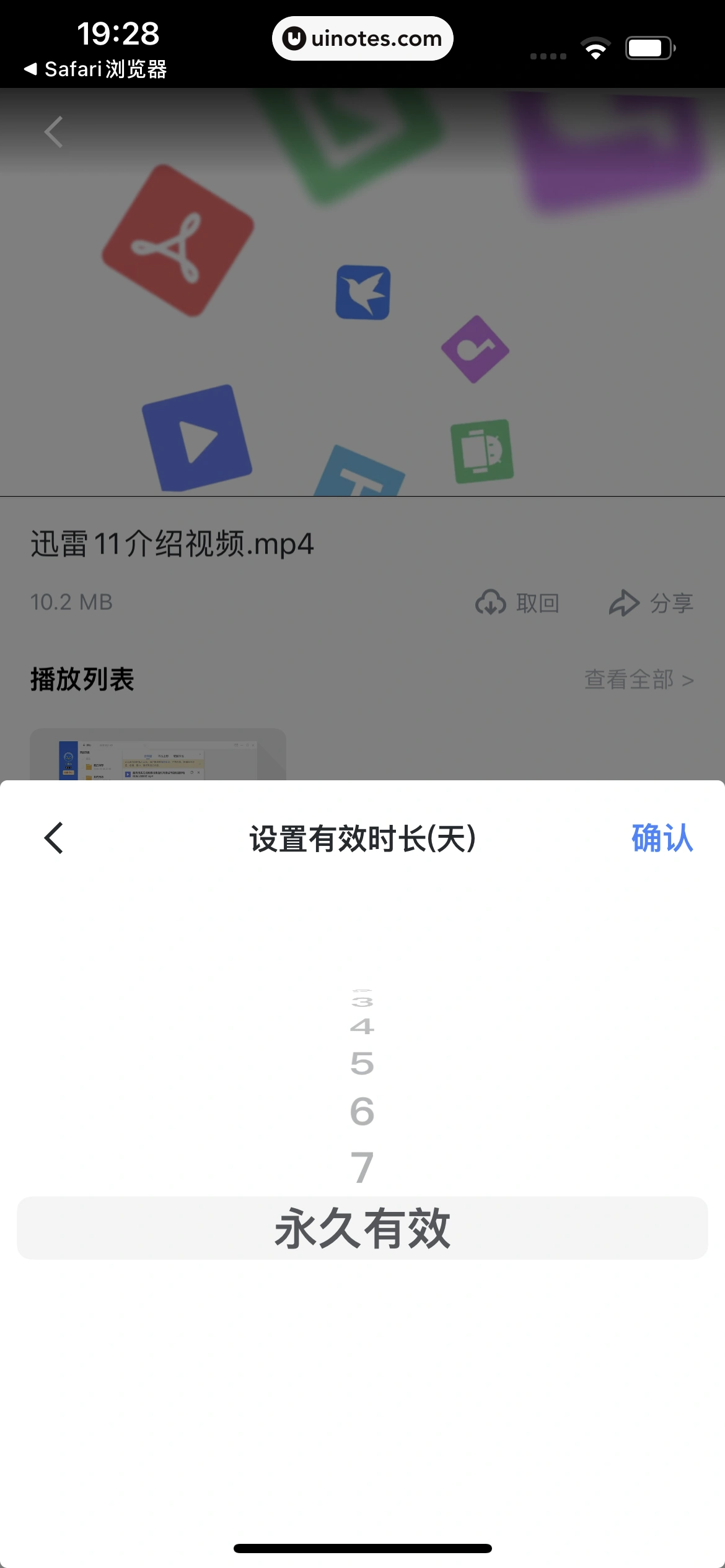The image size is (725, 1568).
Task: Pick the 永久有效 option
Action: pos(362,1229)
